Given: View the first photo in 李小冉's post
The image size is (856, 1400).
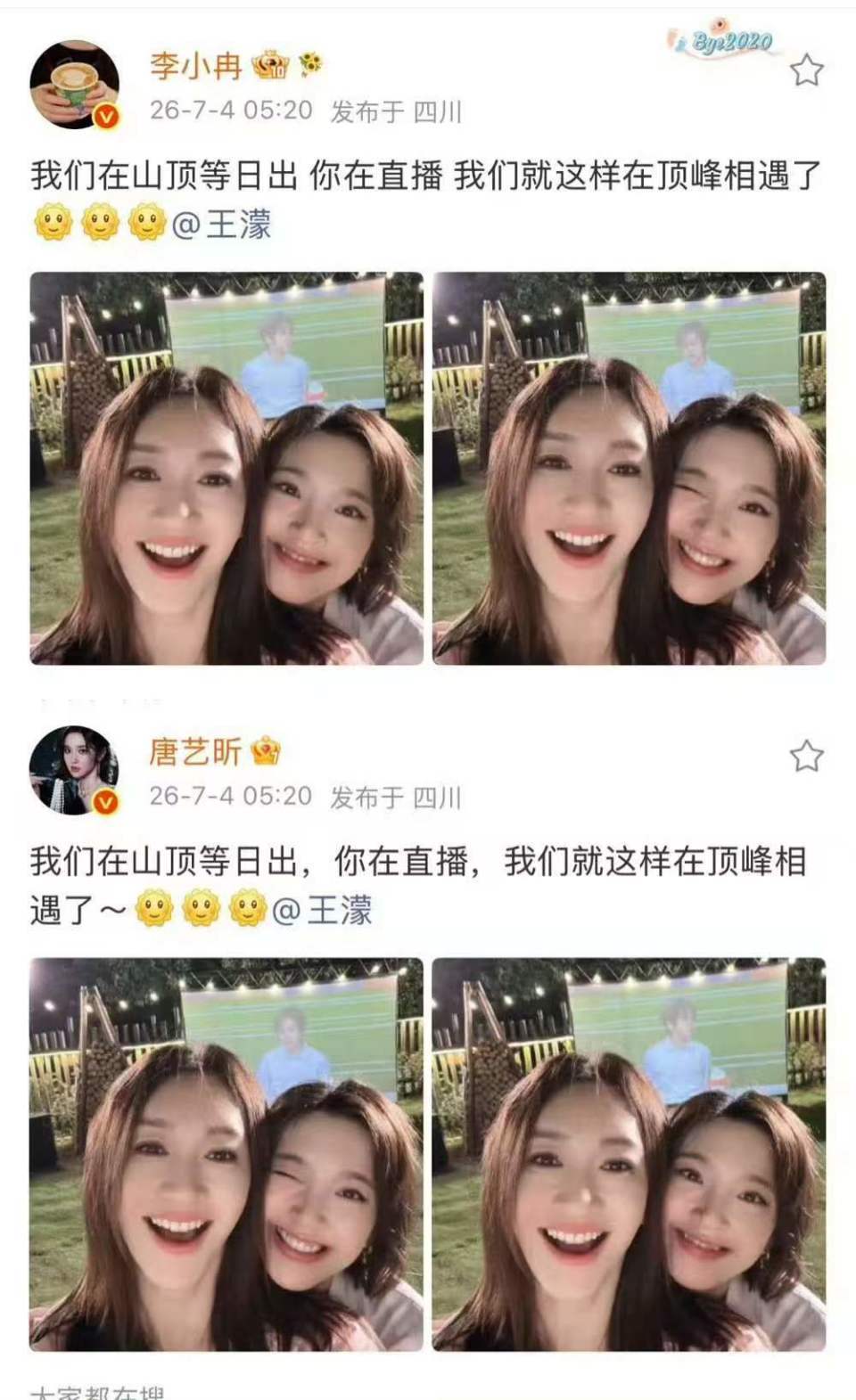Looking at the screenshot, I should (x=226, y=468).
